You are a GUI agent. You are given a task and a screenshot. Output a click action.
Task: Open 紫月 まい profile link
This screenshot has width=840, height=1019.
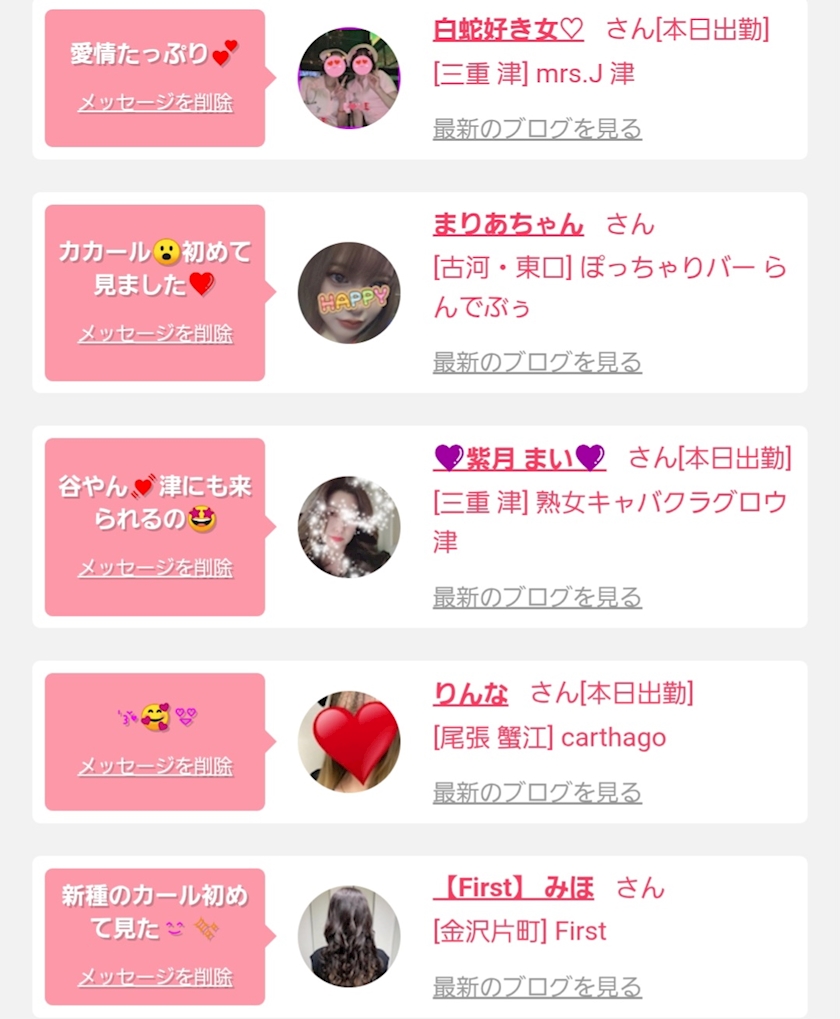click(519, 458)
